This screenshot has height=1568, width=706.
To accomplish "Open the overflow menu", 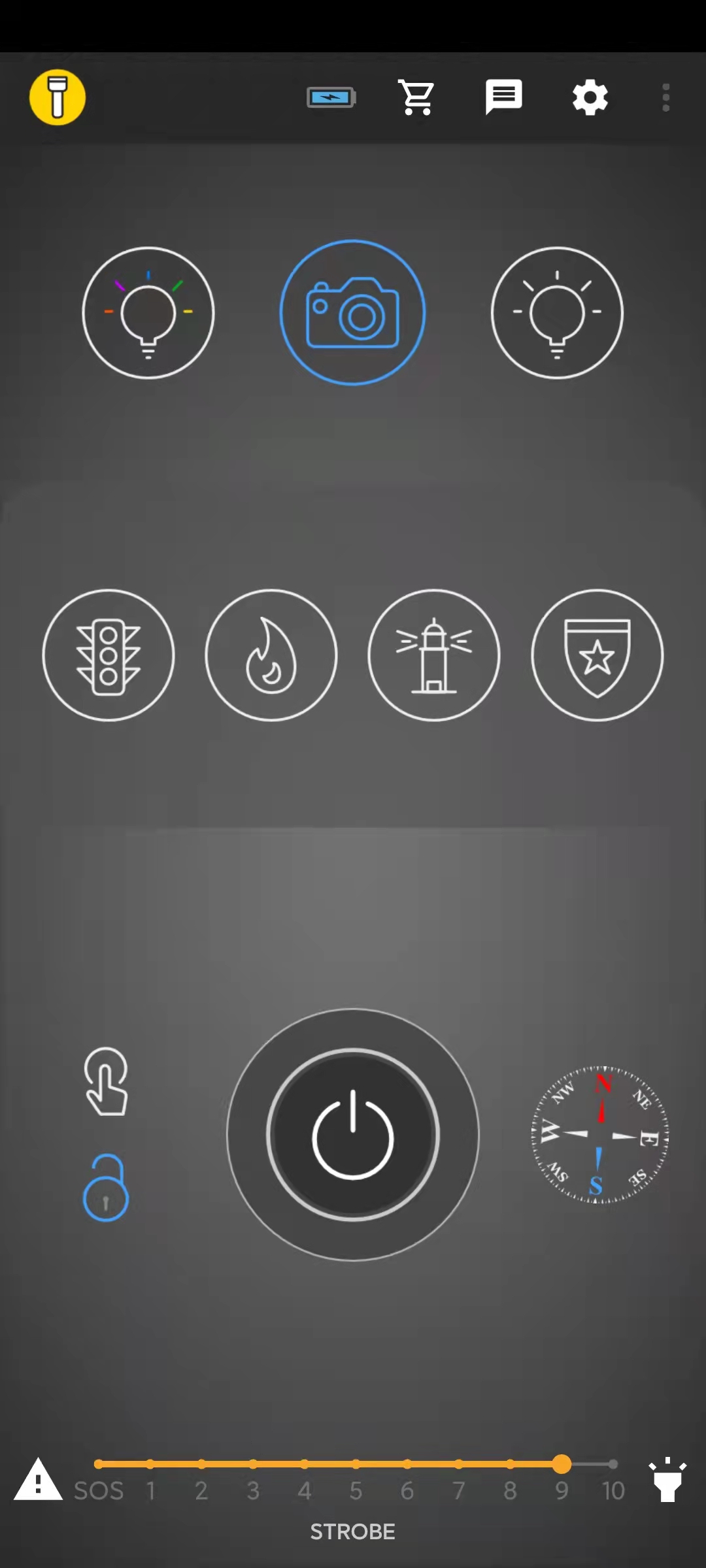I will pyautogui.click(x=665, y=98).
